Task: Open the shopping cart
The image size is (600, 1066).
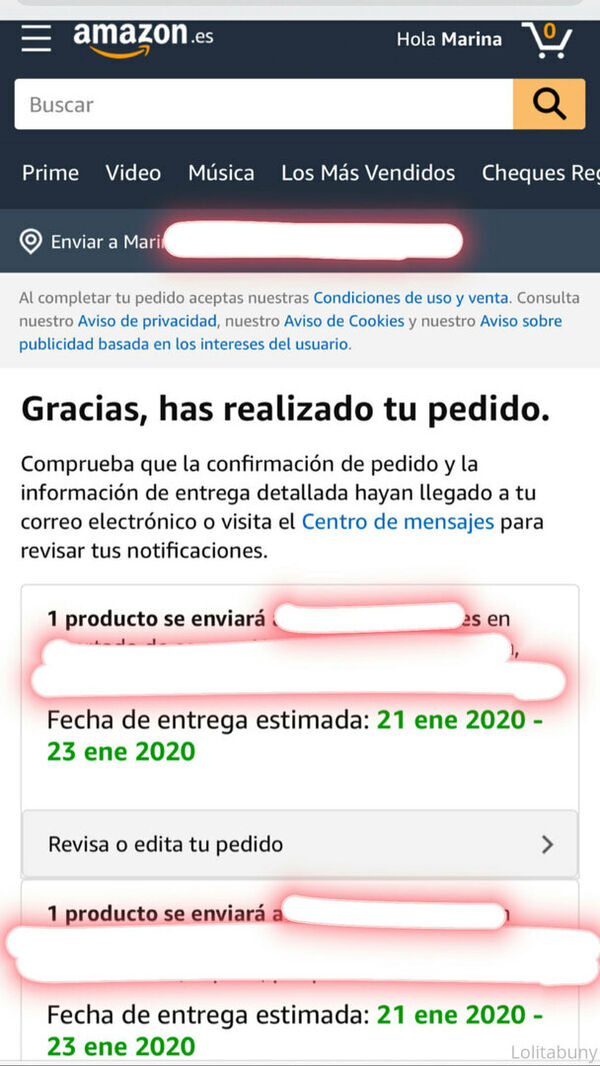Action: click(548, 40)
